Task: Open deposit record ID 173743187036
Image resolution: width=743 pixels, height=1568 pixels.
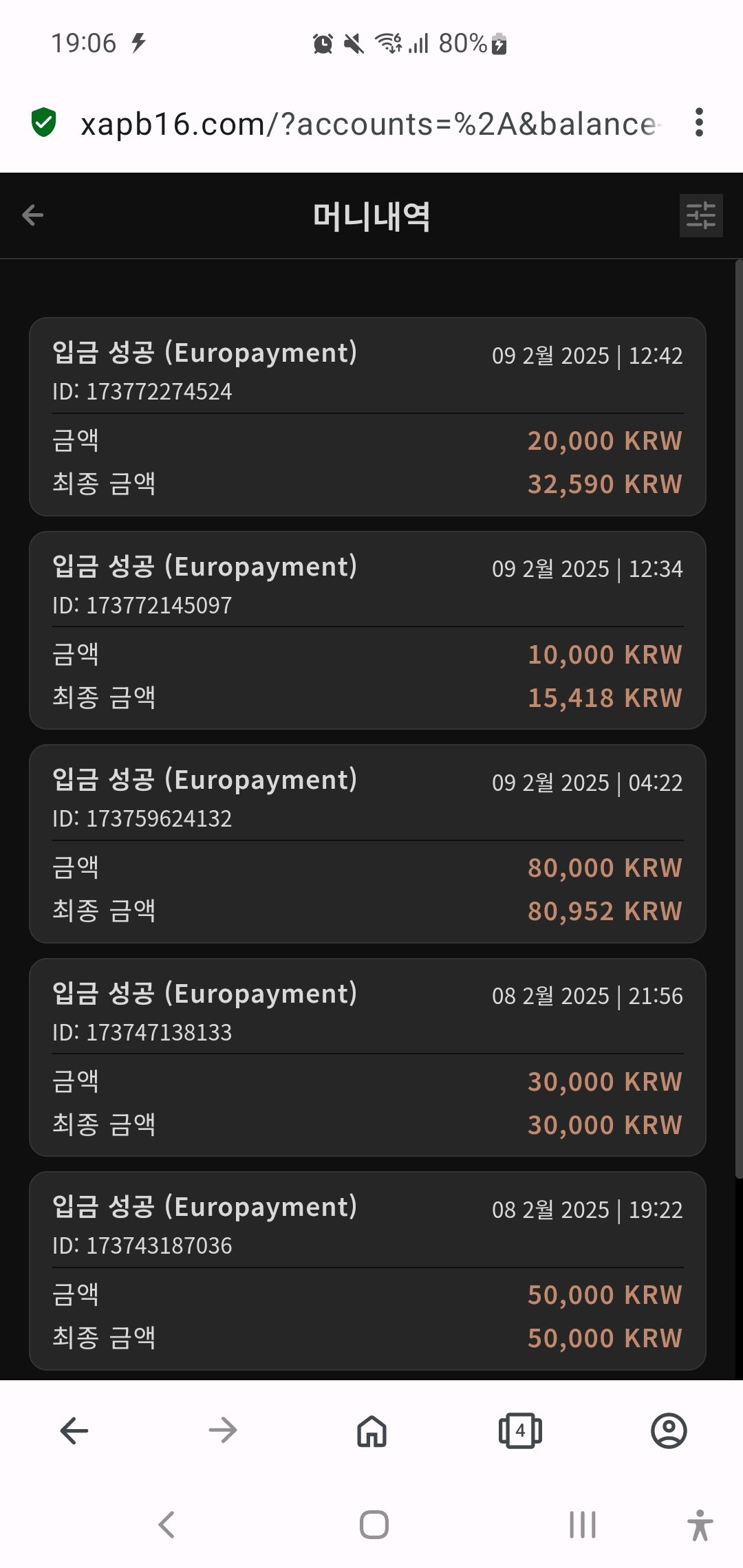Action: click(367, 1271)
